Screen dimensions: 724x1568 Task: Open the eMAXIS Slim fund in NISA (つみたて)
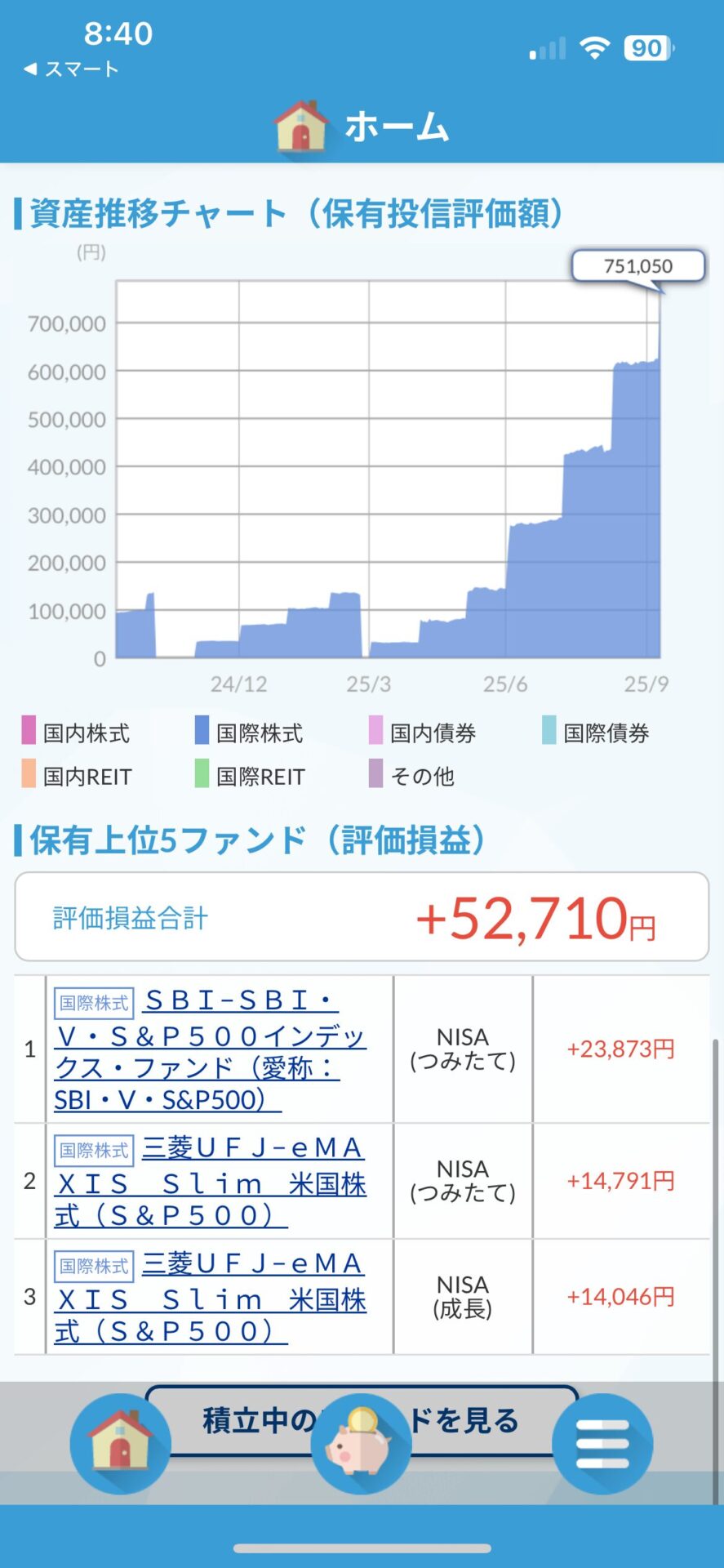tap(211, 1182)
